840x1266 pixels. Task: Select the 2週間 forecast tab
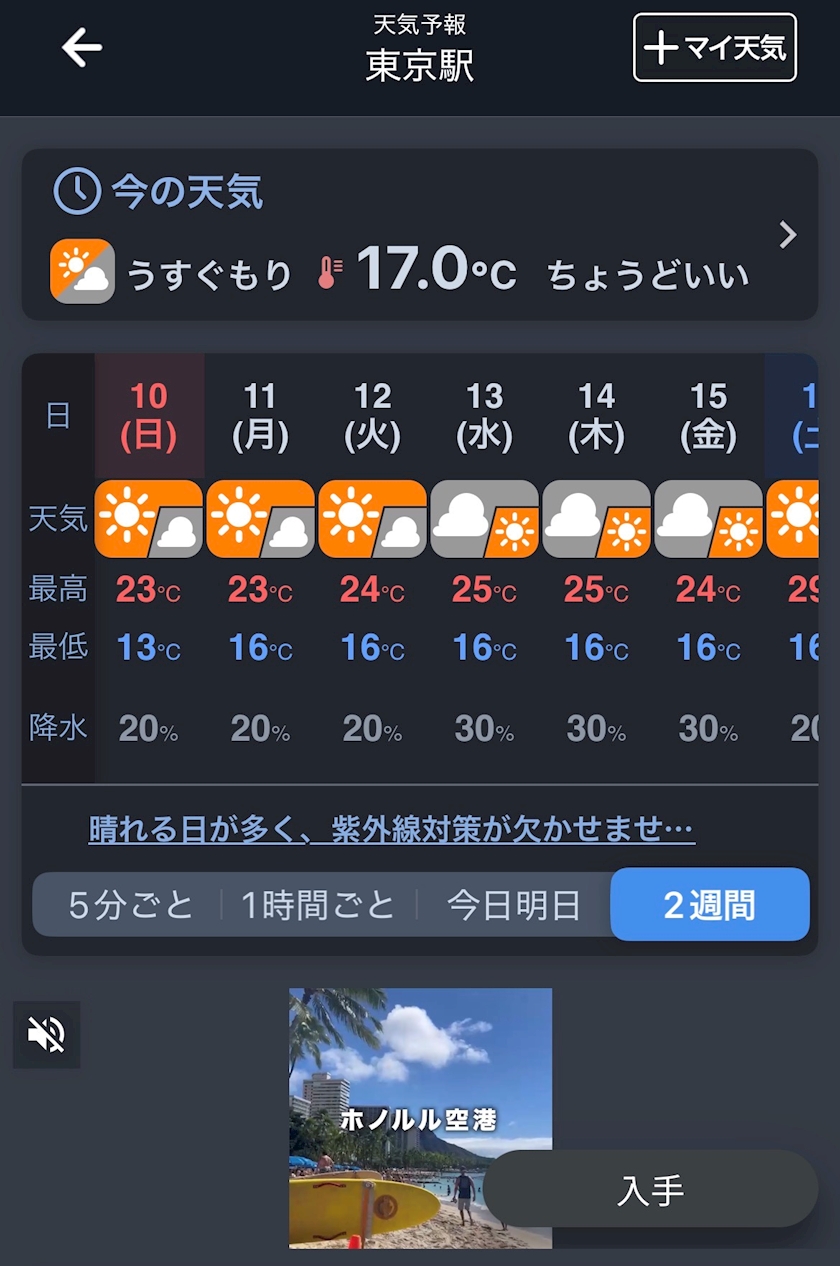[710, 904]
